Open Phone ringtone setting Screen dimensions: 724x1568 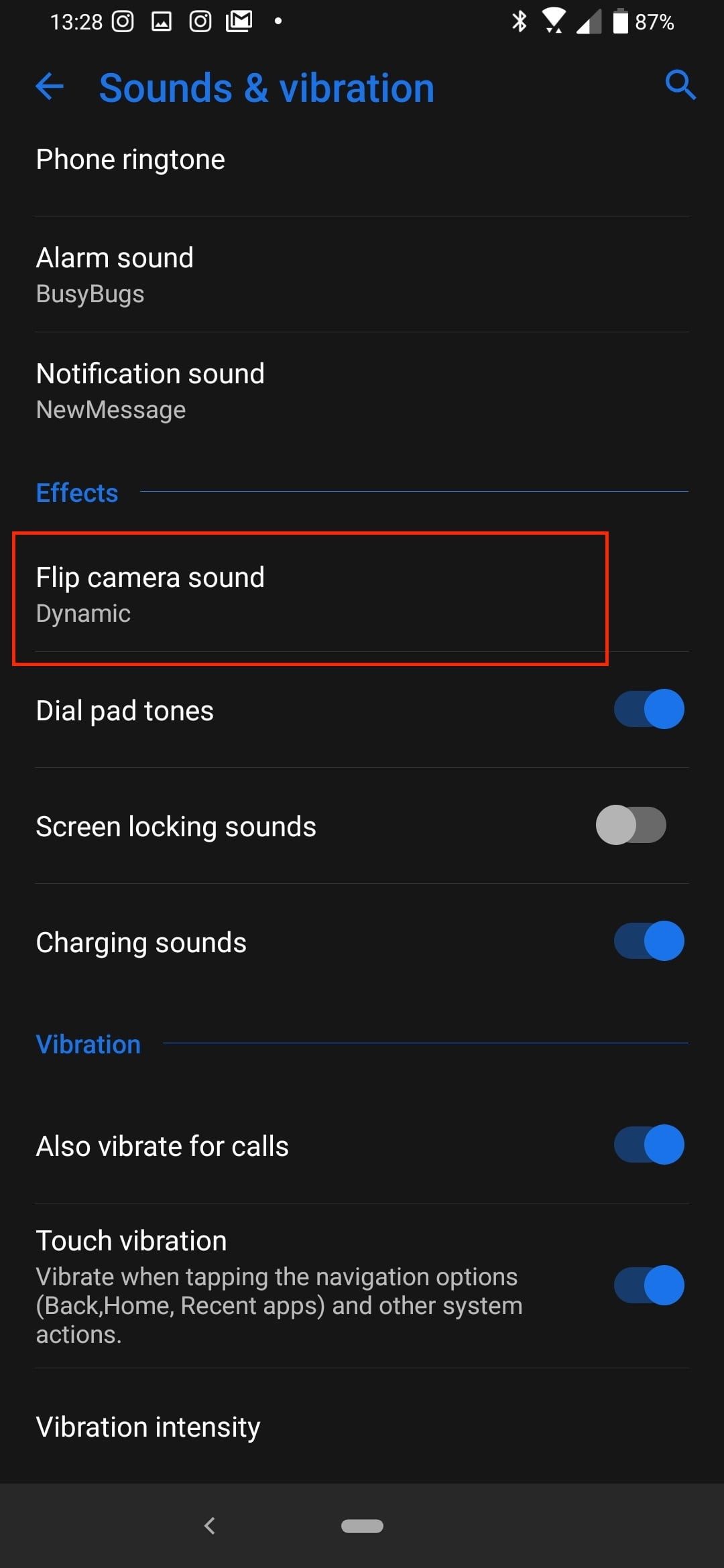tap(131, 159)
